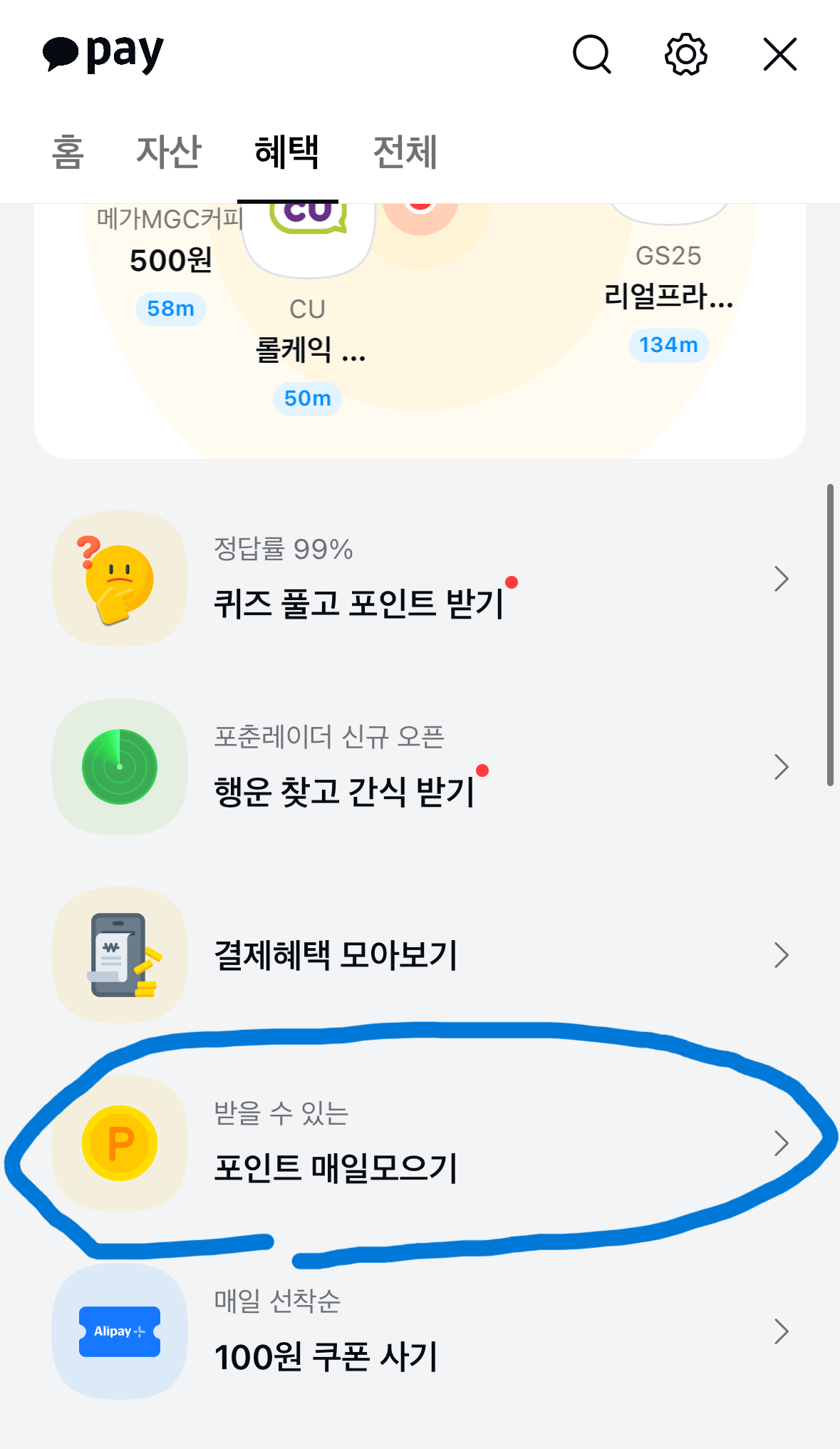Tap the green radar fortune icon

point(120,767)
